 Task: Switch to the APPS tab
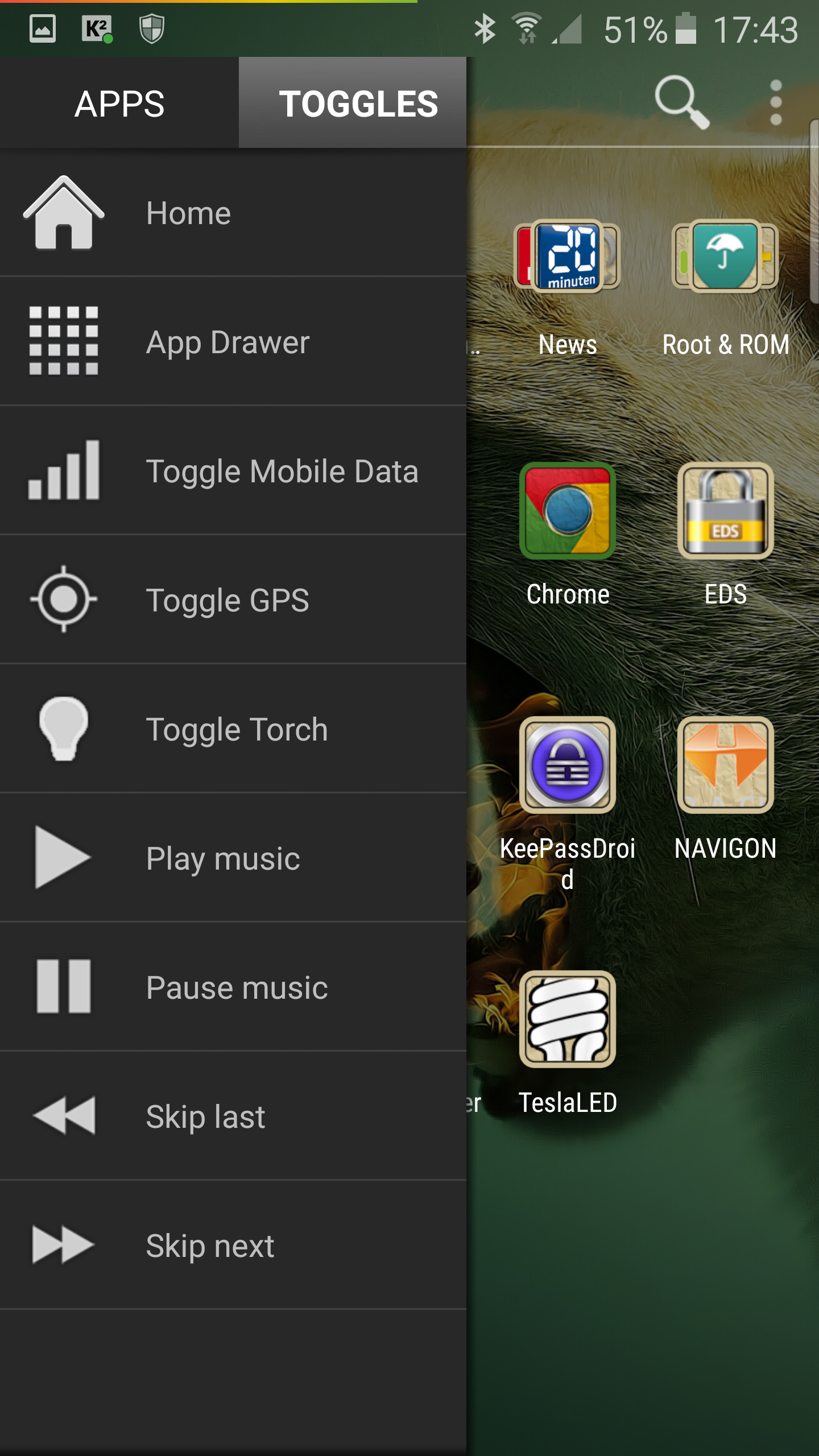point(119,104)
